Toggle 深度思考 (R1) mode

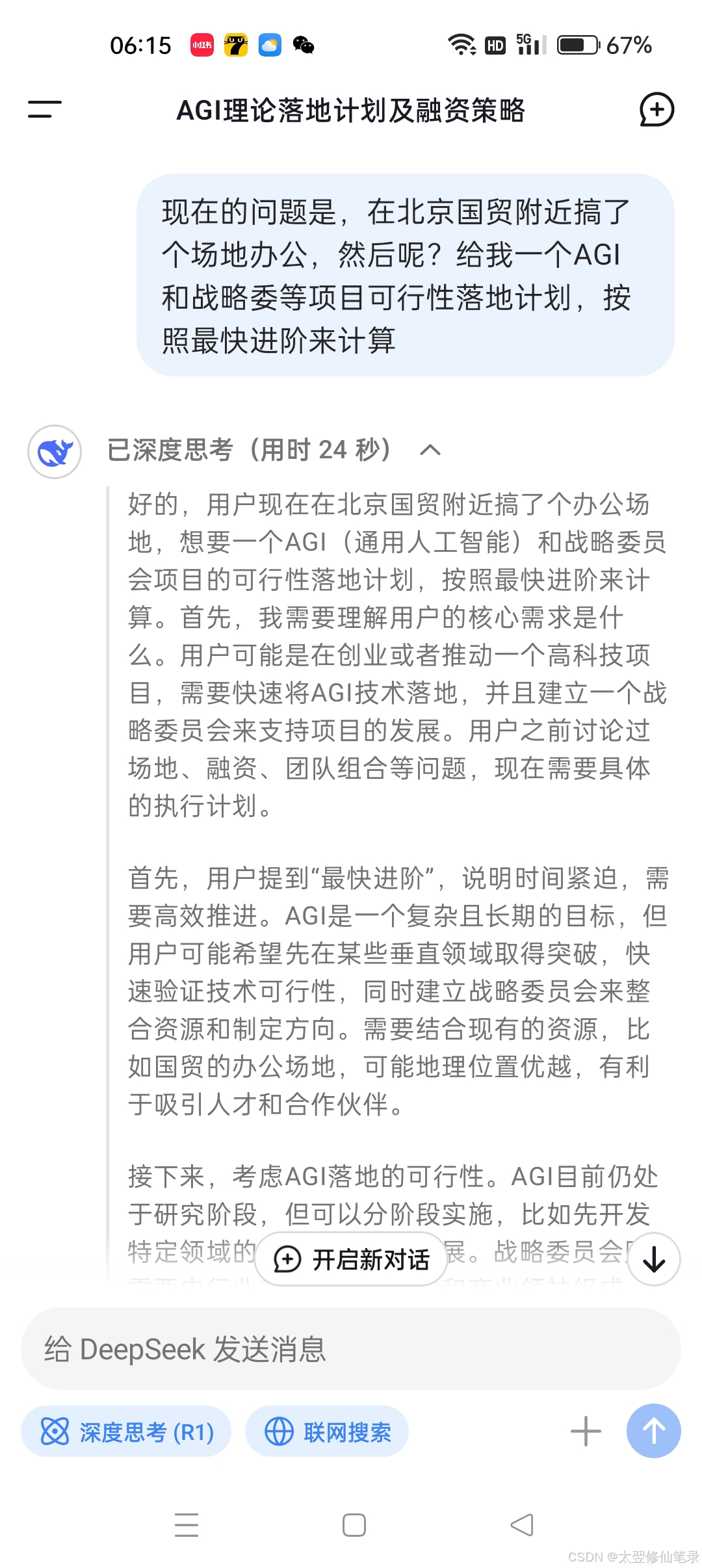127,1431
